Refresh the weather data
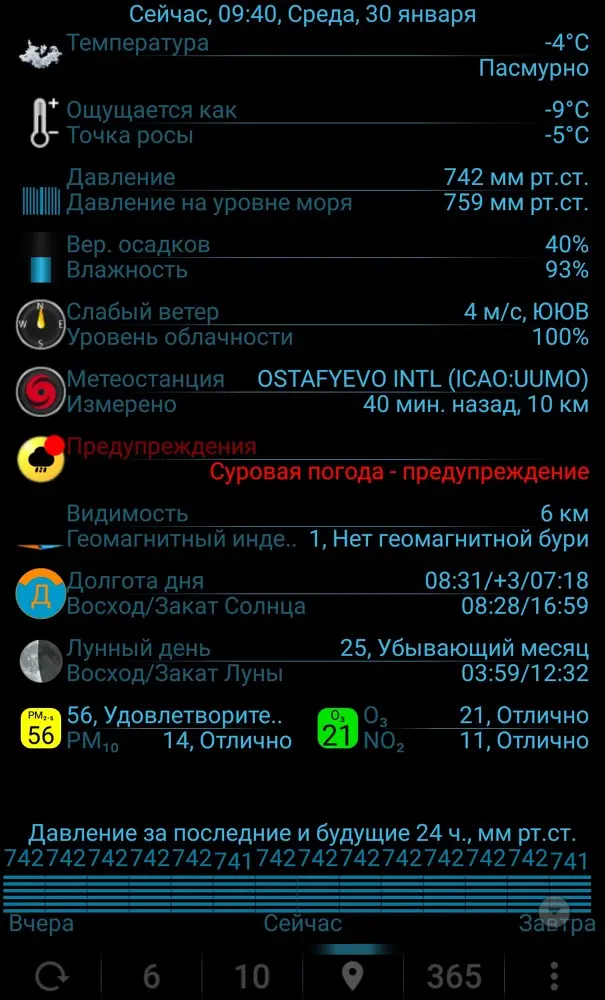The height and width of the screenshot is (1000, 605). click(x=51, y=976)
